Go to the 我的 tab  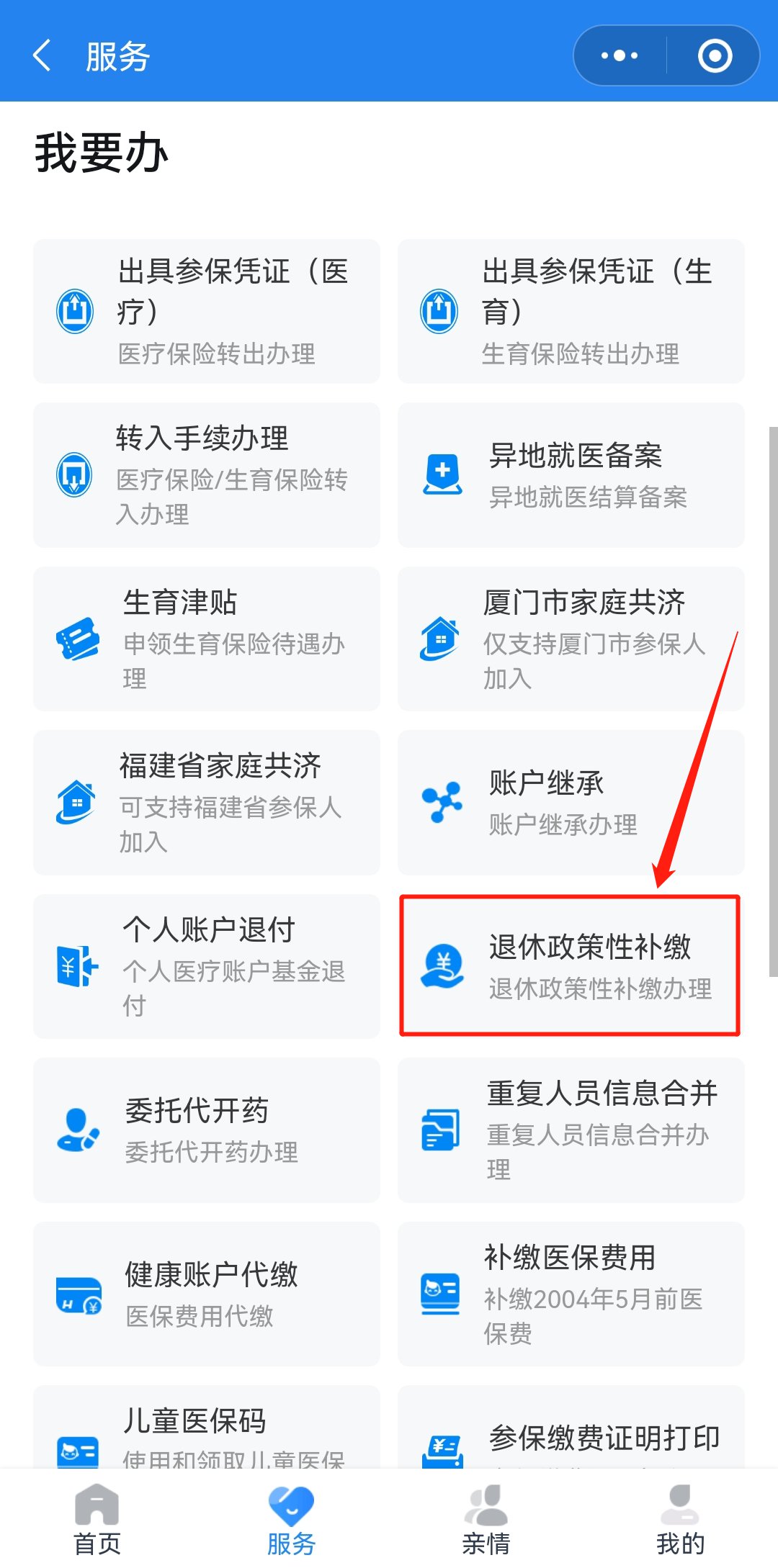coord(680,1519)
